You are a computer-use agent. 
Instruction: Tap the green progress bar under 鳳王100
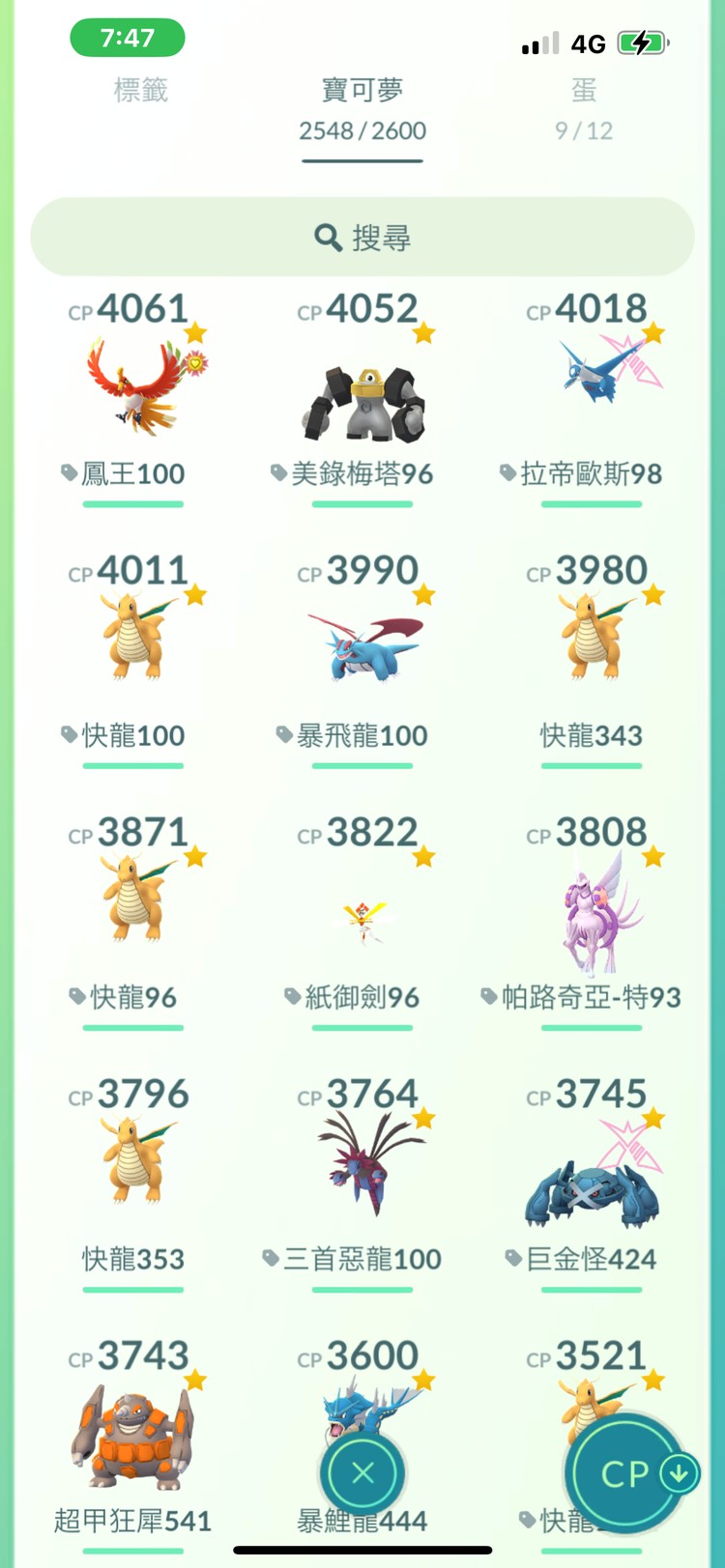(x=131, y=503)
